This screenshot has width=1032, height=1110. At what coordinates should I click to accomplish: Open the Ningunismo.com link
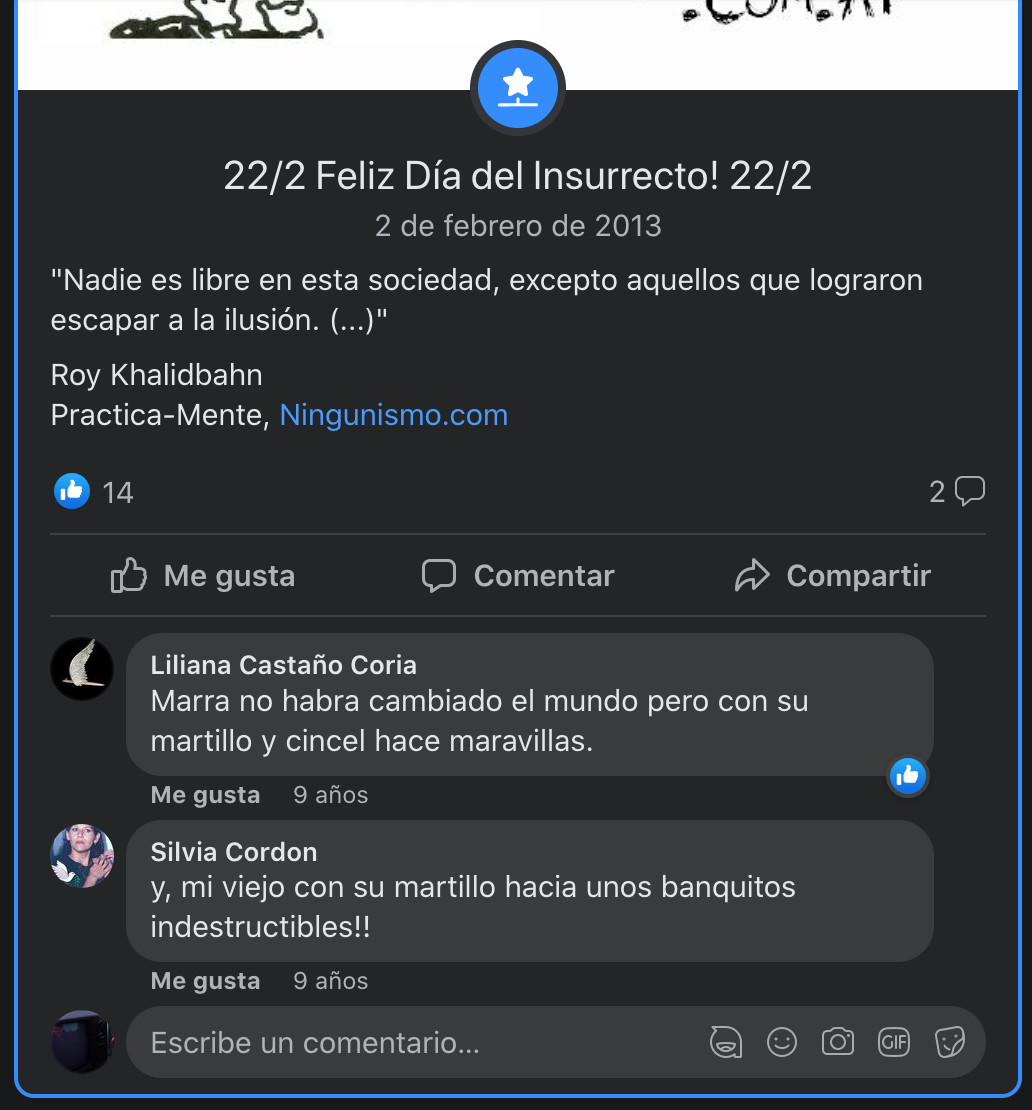point(393,415)
